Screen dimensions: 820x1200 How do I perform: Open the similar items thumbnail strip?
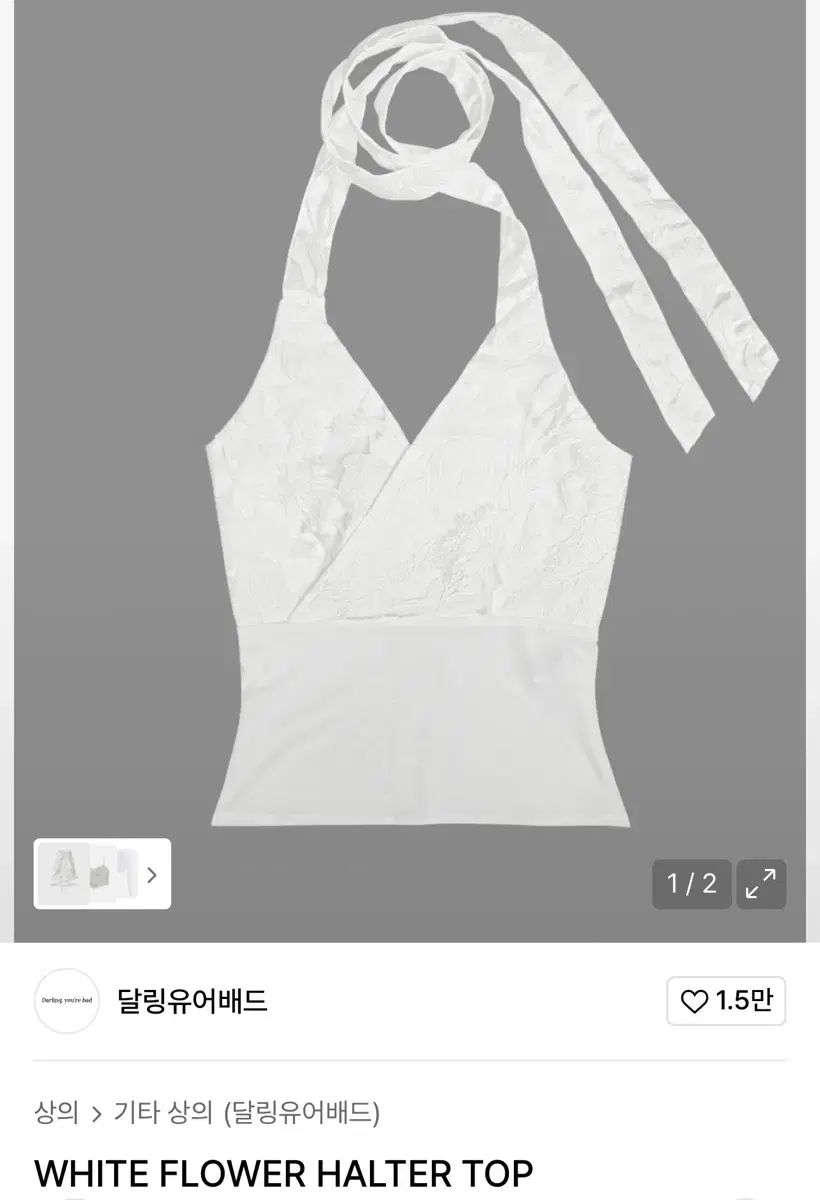[x=102, y=874]
